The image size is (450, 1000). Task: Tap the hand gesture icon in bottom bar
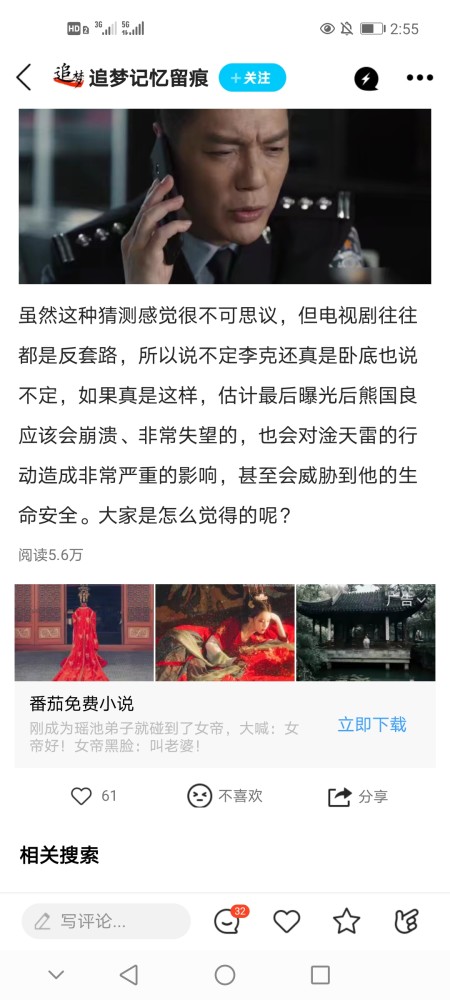point(406,921)
